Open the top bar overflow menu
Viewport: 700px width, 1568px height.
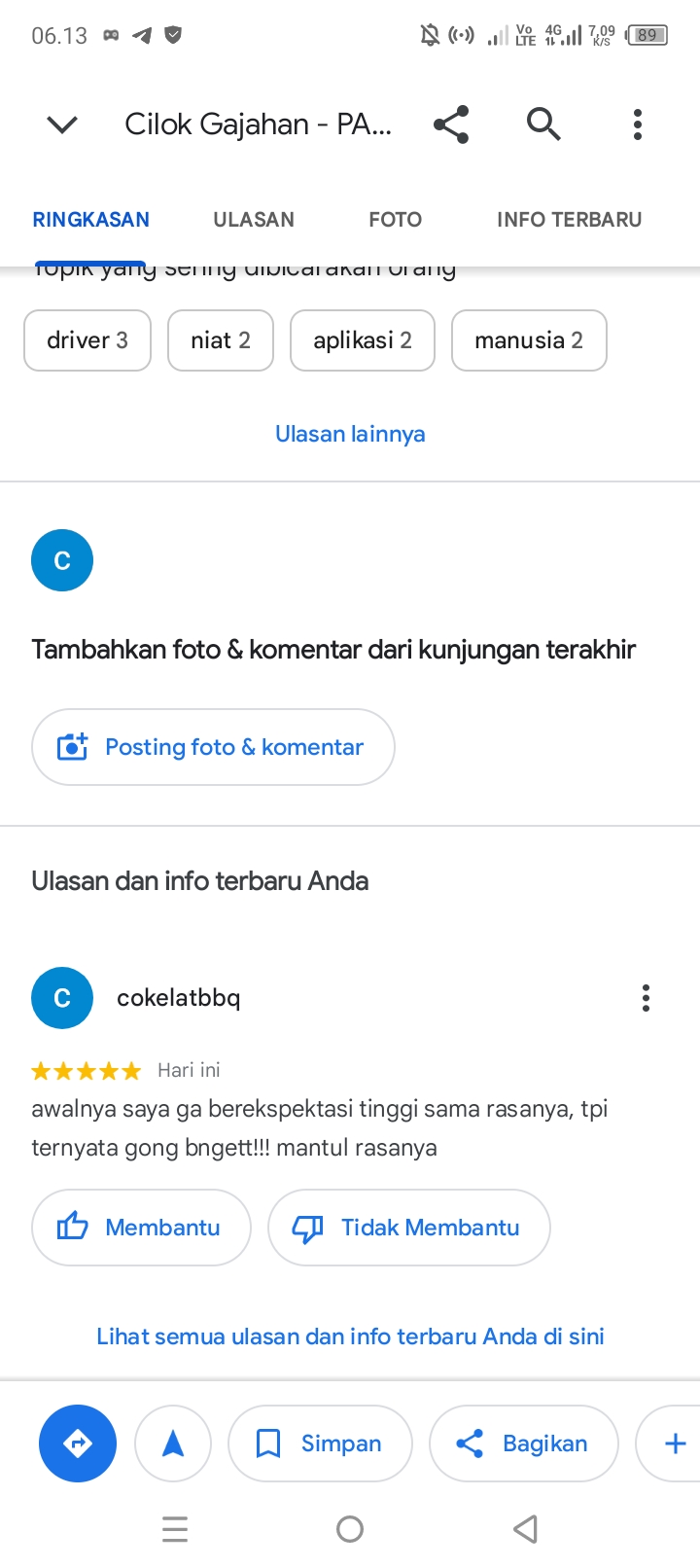pyautogui.click(x=638, y=125)
